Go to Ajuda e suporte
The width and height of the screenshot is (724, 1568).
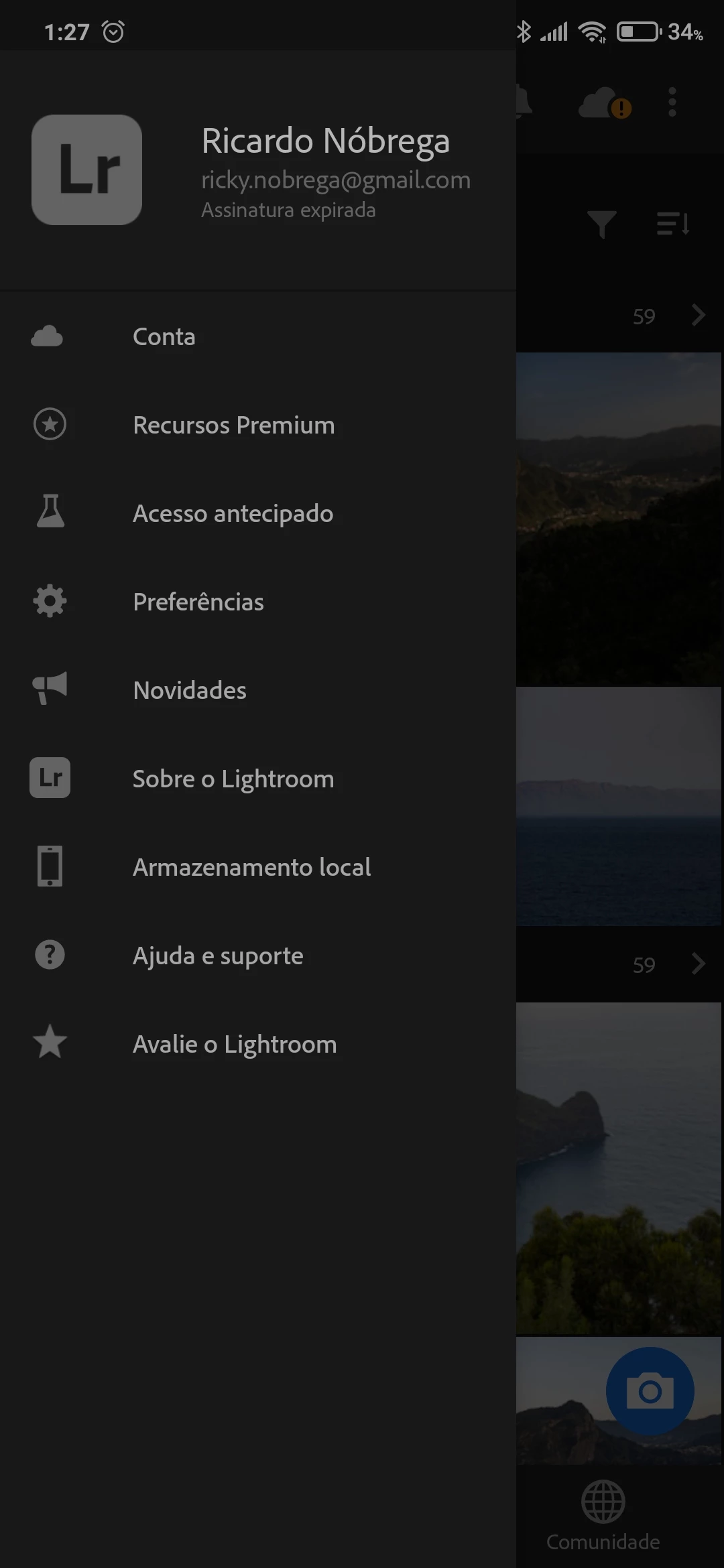point(218,956)
